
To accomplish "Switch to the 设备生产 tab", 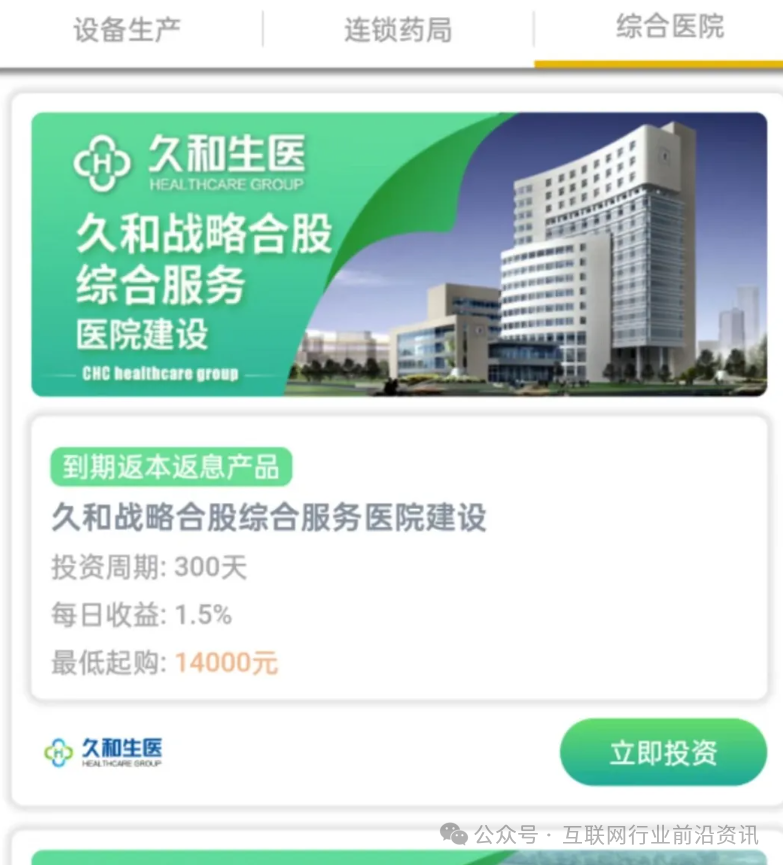I will click(x=127, y=29).
